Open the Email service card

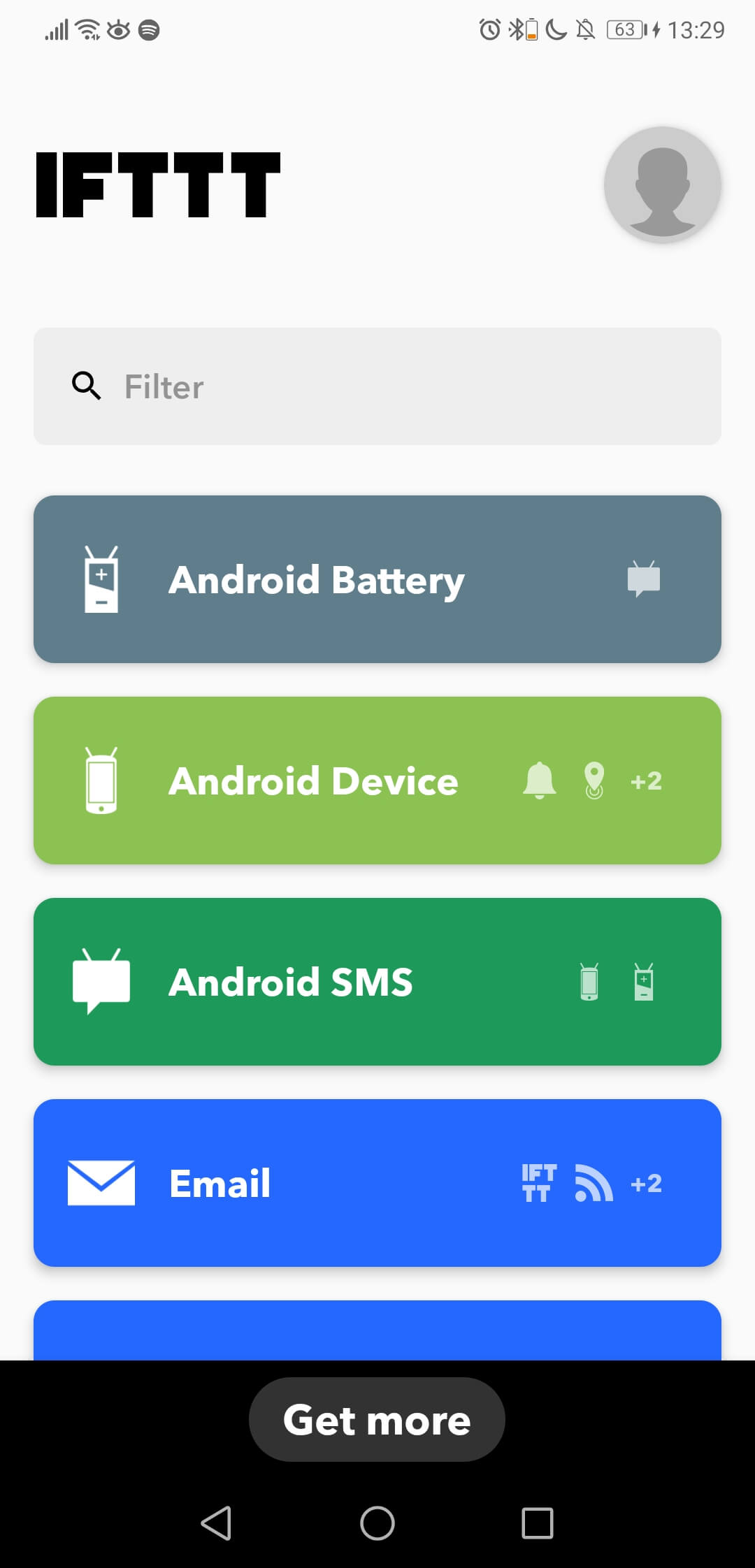[377, 1183]
